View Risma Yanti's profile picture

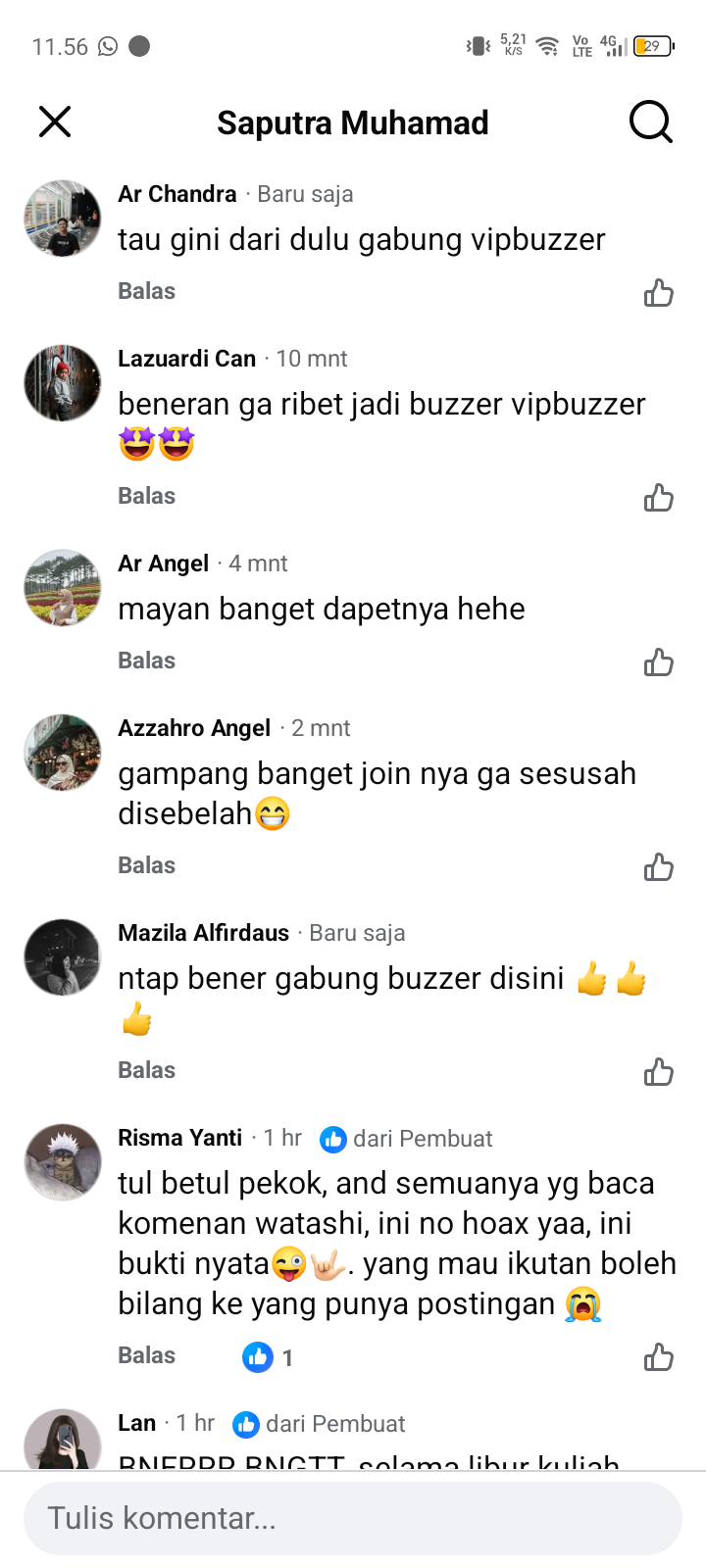pos(63,1162)
